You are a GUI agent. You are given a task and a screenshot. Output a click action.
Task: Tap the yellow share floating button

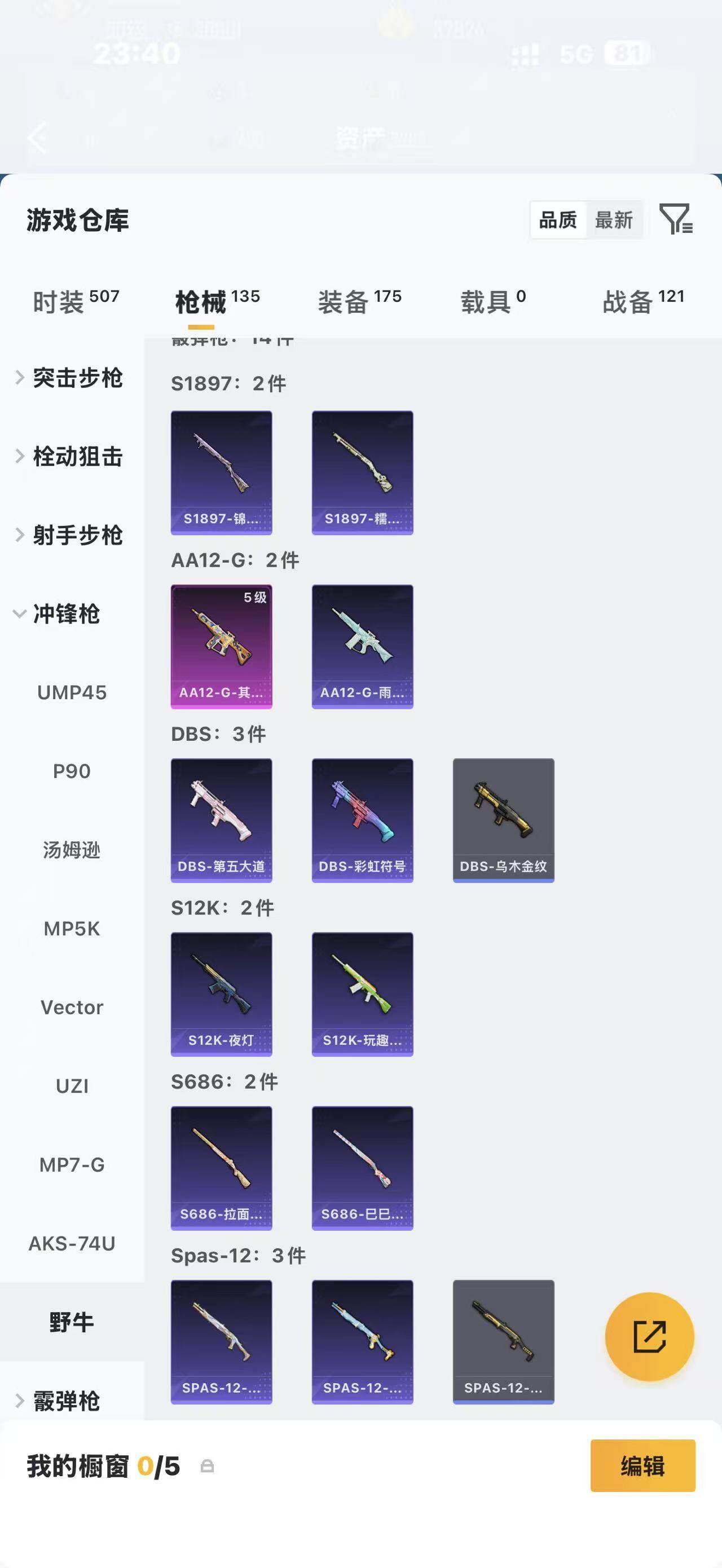click(x=649, y=1337)
